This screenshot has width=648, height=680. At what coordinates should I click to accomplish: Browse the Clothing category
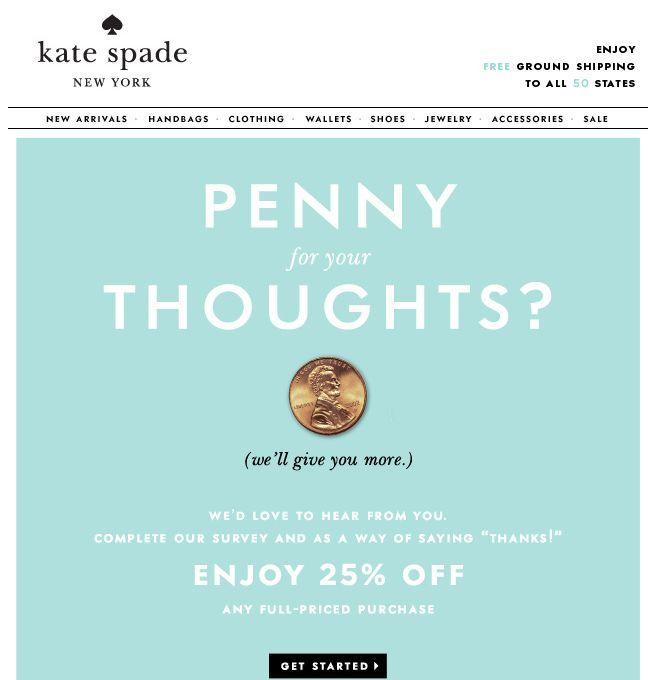point(256,119)
